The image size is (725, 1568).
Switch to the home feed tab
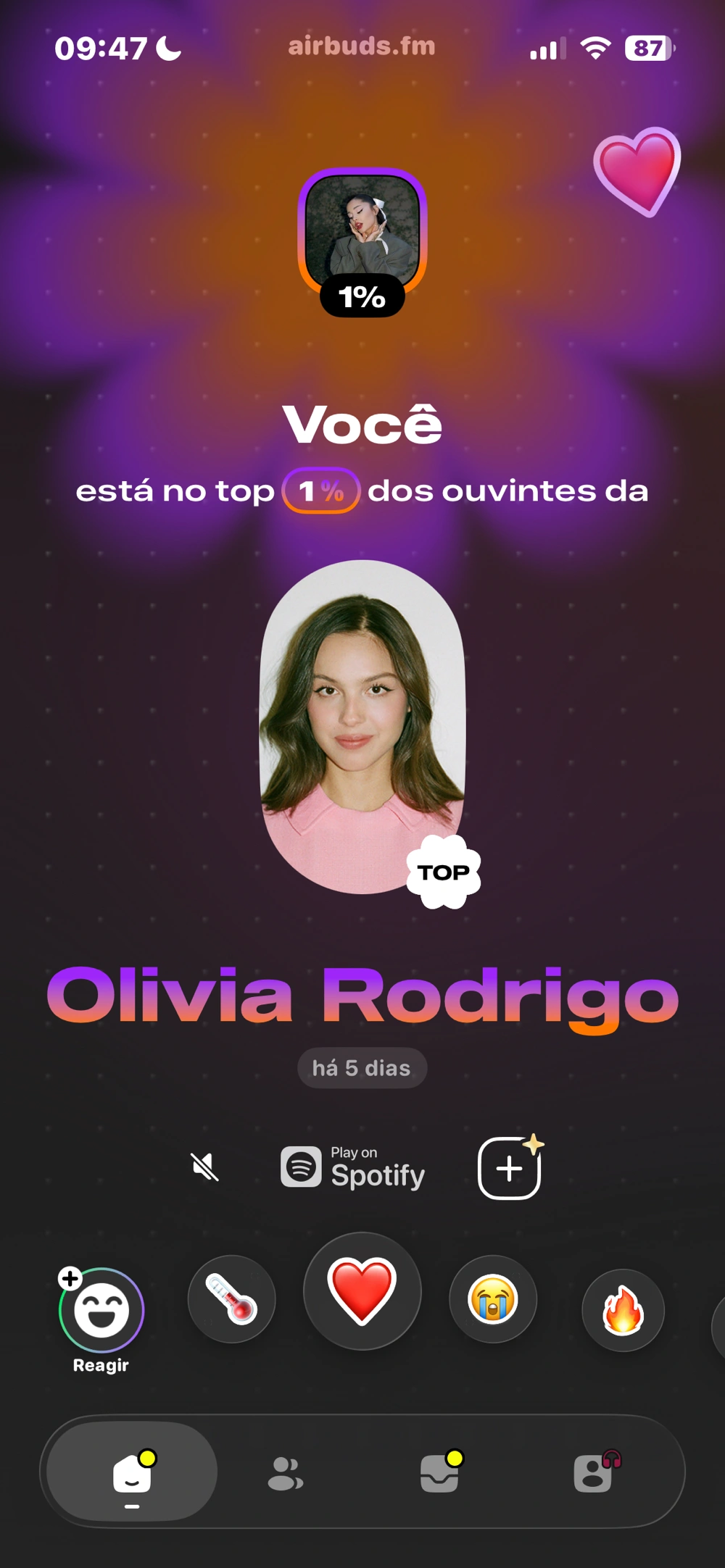pyautogui.click(x=132, y=1472)
